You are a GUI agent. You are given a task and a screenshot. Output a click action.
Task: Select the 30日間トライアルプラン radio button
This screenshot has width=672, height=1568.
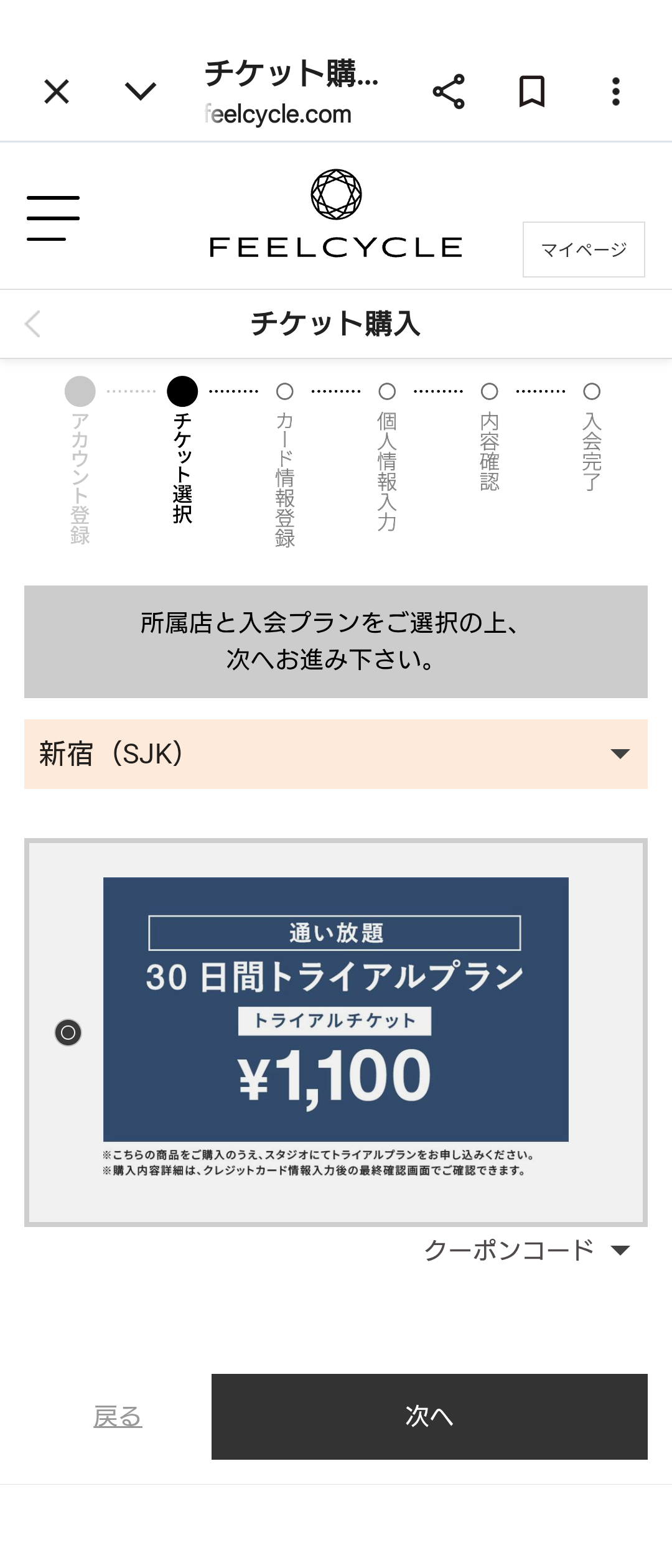tap(68, 1033)
